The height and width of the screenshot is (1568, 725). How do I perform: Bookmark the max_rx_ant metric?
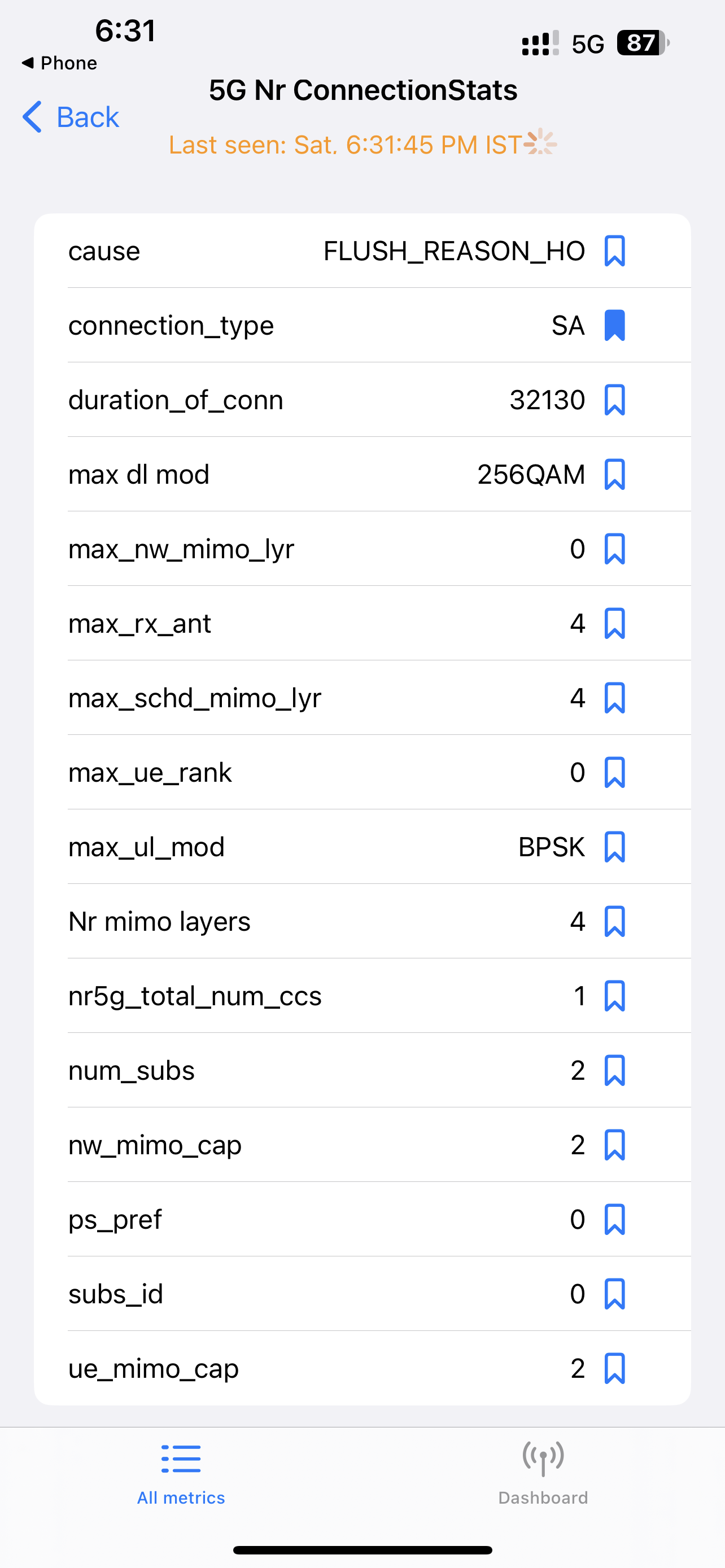[x=614, y=623]
